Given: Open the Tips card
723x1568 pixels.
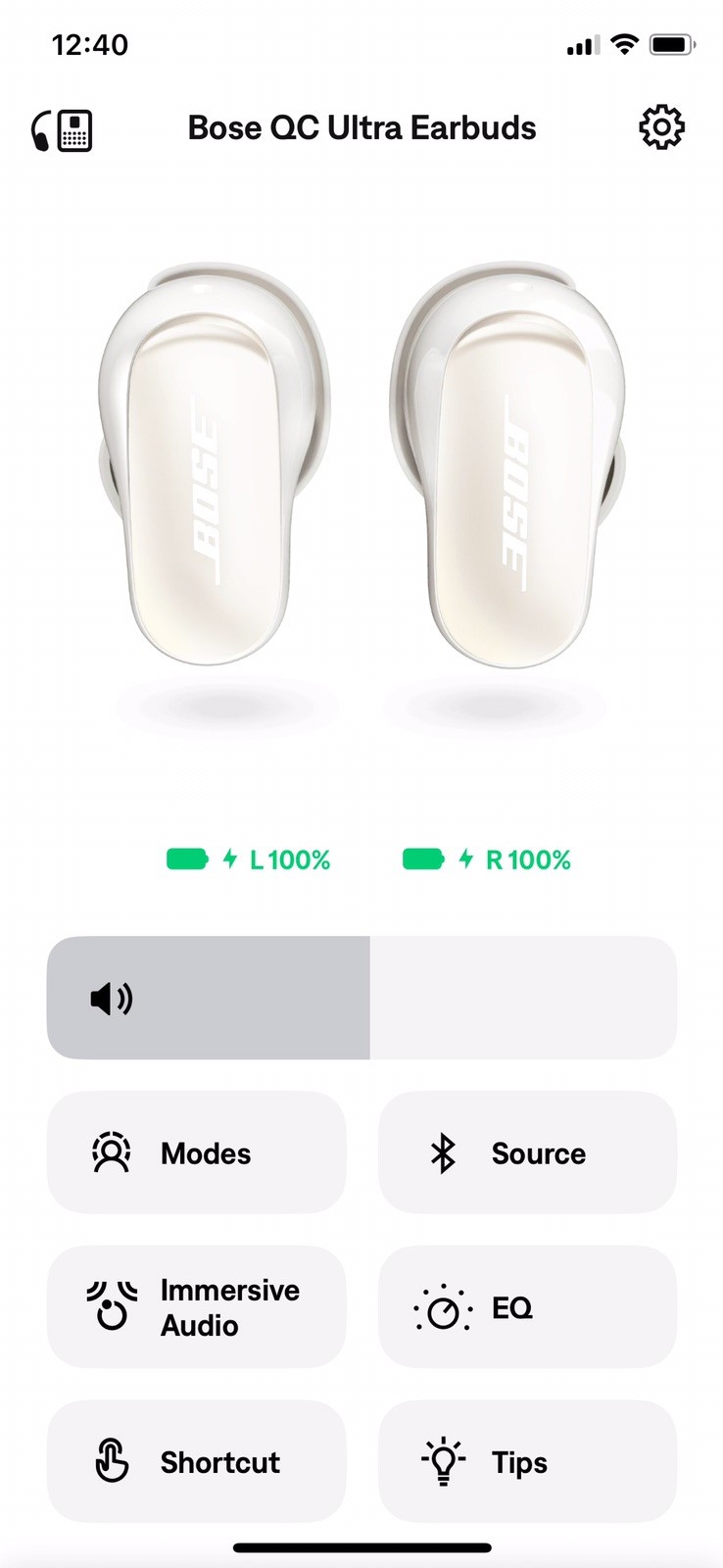Looking at the screenshot, I should (527, 1461).
